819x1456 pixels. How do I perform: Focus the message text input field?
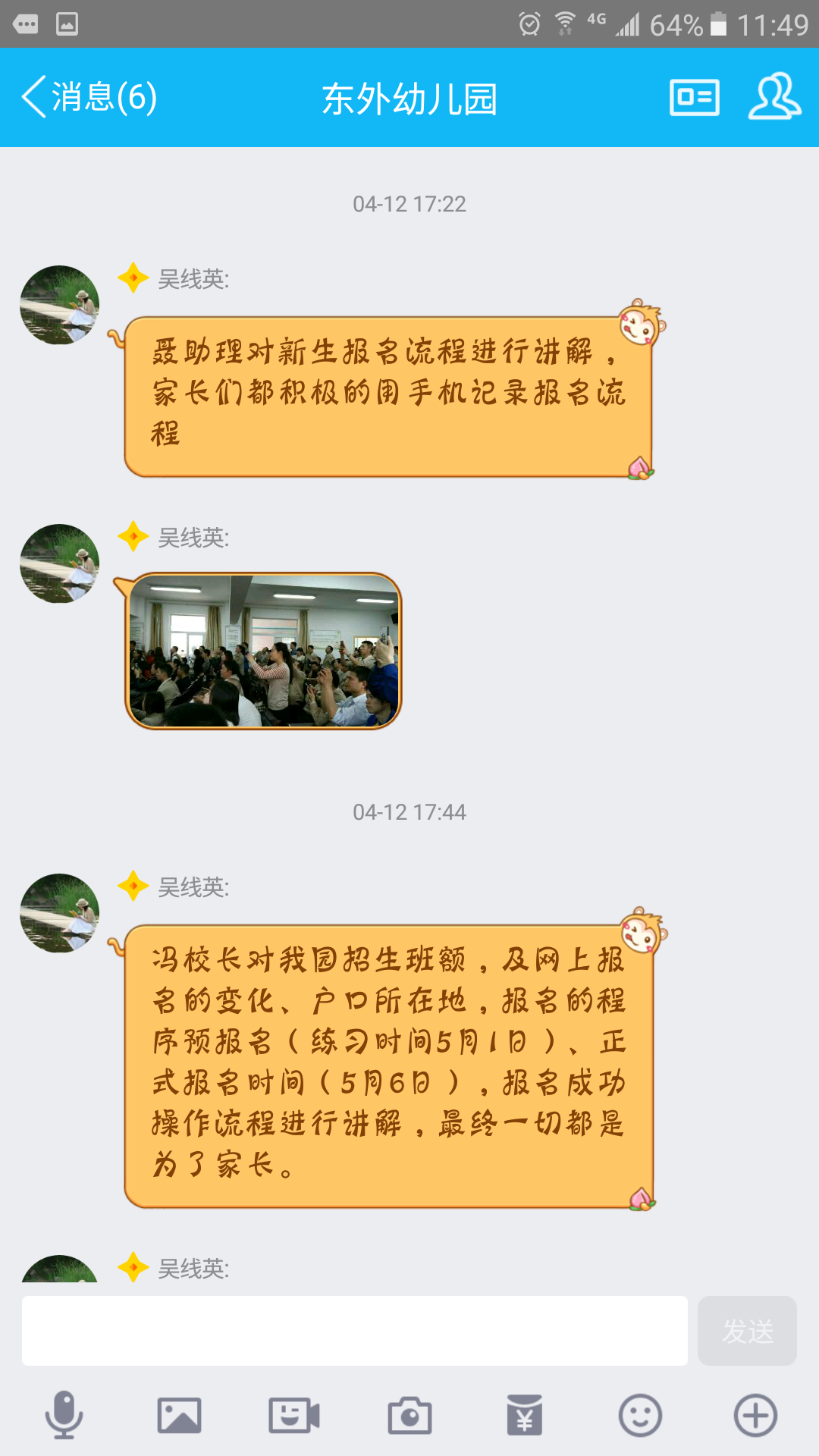coord(354,1331)
